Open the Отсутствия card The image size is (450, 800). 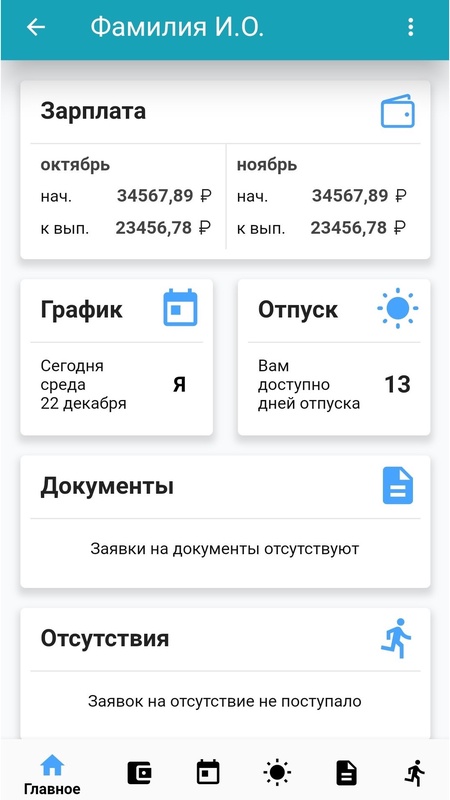225,673
